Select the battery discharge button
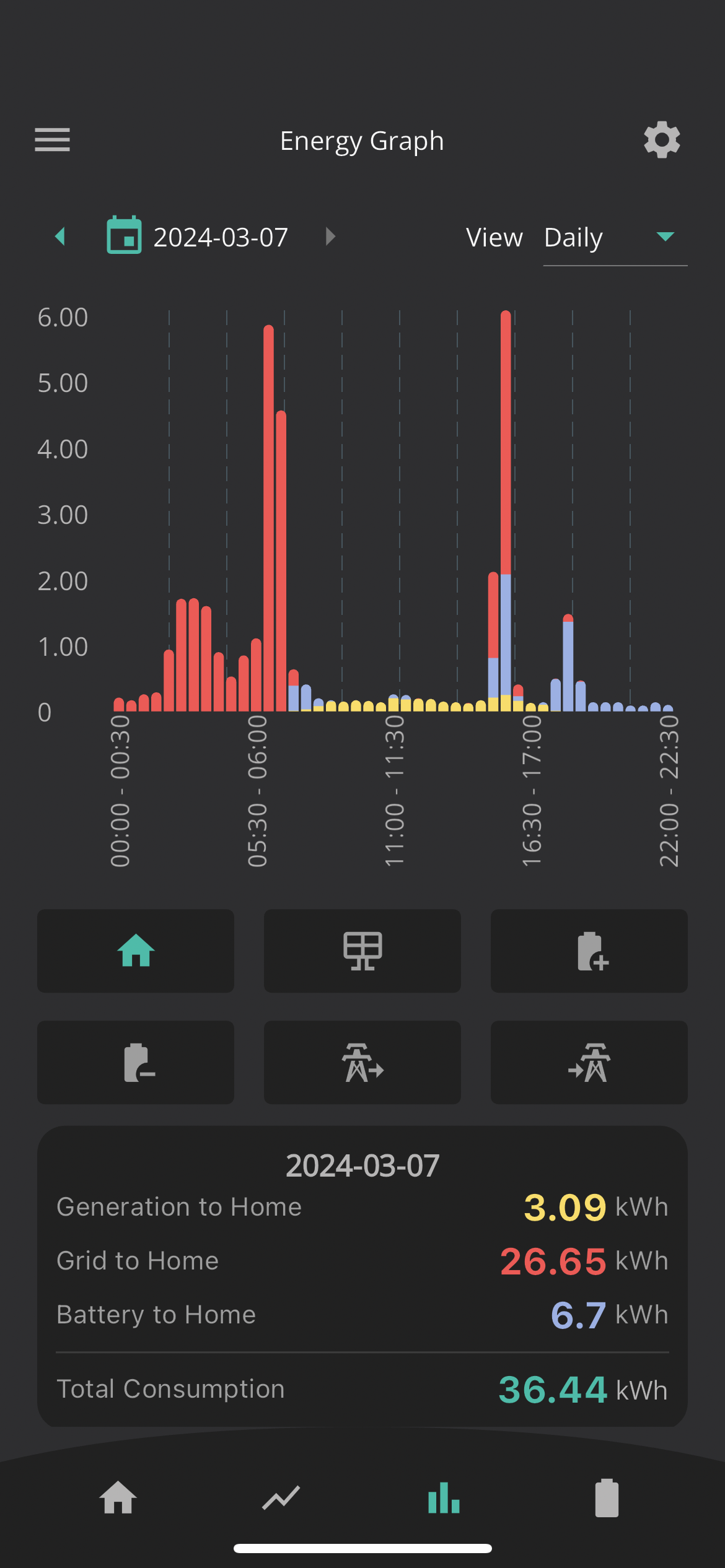725x1568 pixels. [136, 1062]
